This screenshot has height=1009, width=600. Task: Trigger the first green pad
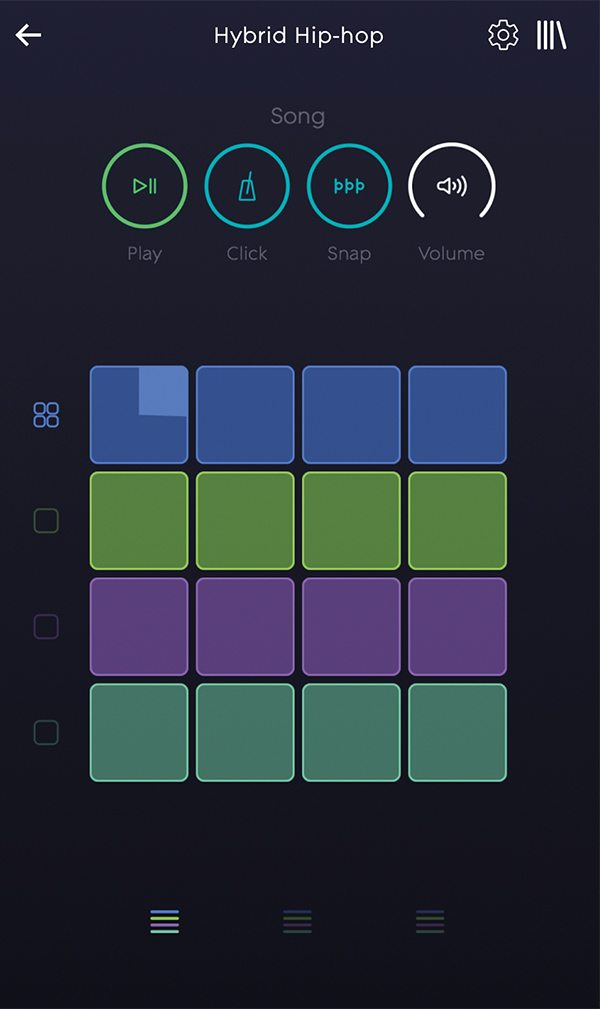click(139, 521)
